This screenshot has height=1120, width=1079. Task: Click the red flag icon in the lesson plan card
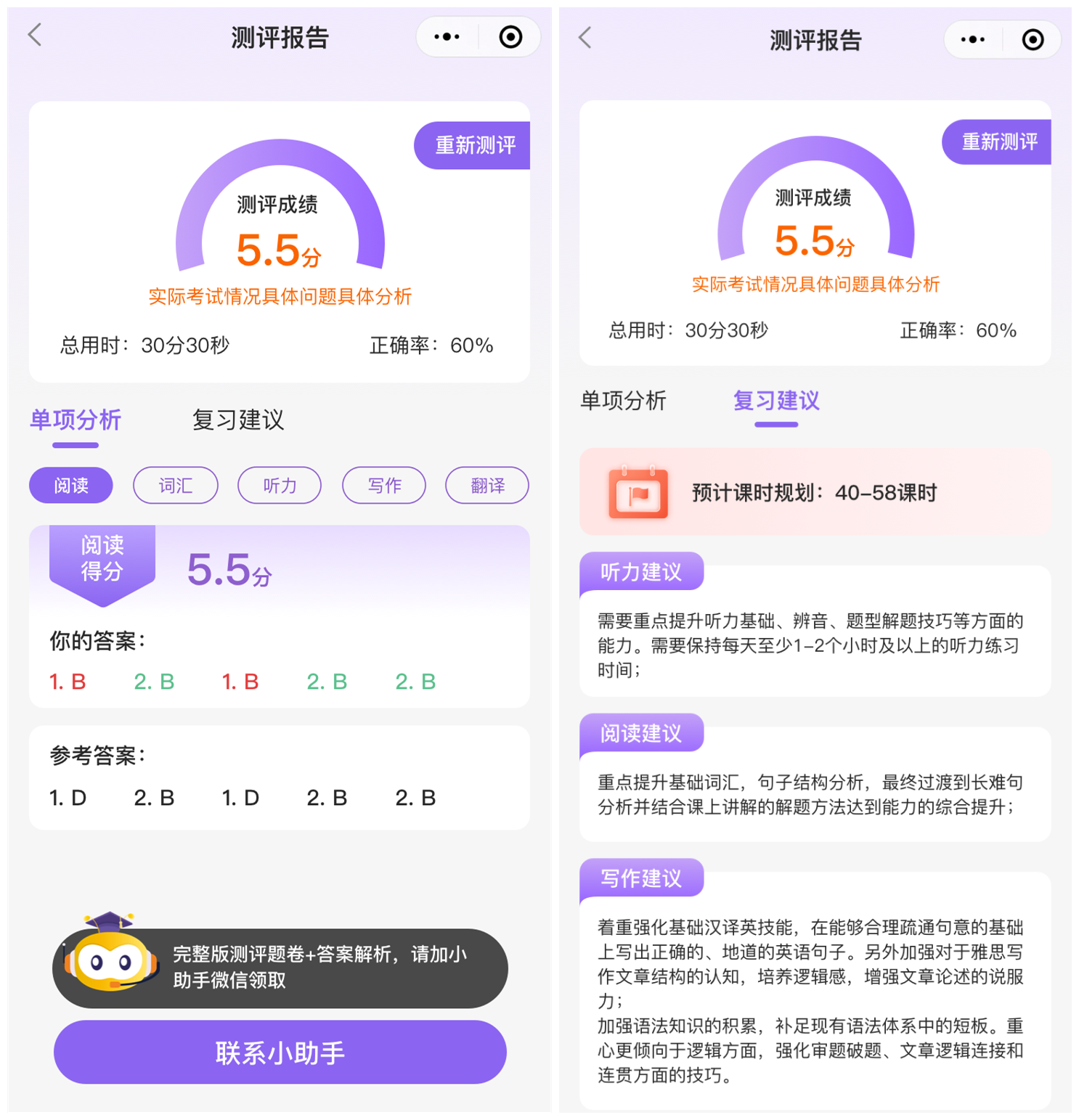(x=638, y=492)
